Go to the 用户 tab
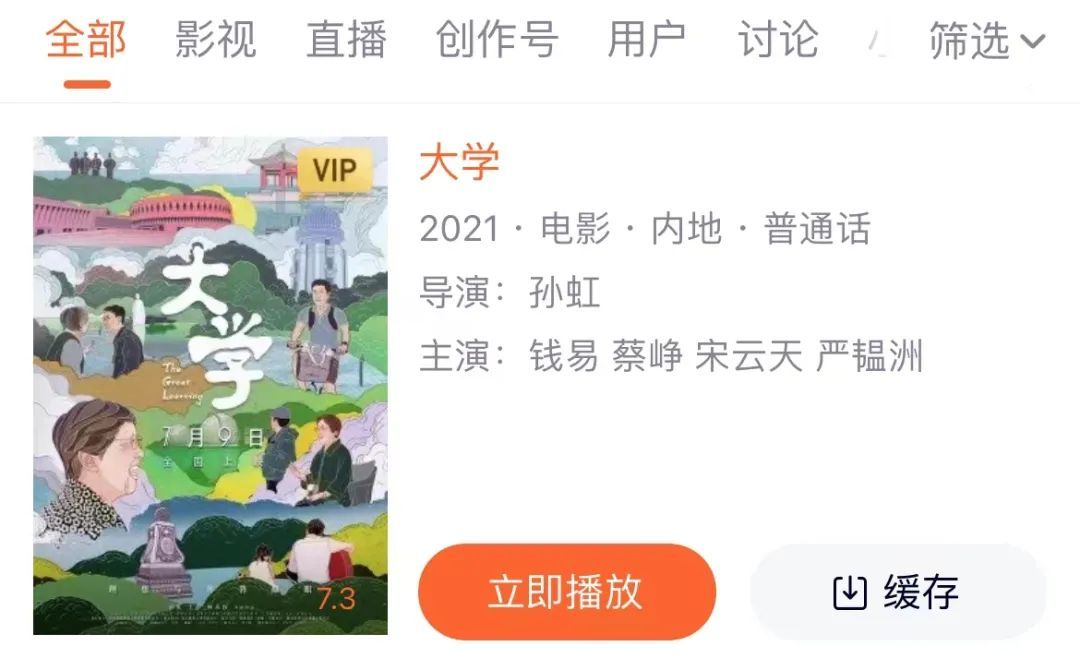The width and height of the screenshot is (1080, 670). coord(647,41)
